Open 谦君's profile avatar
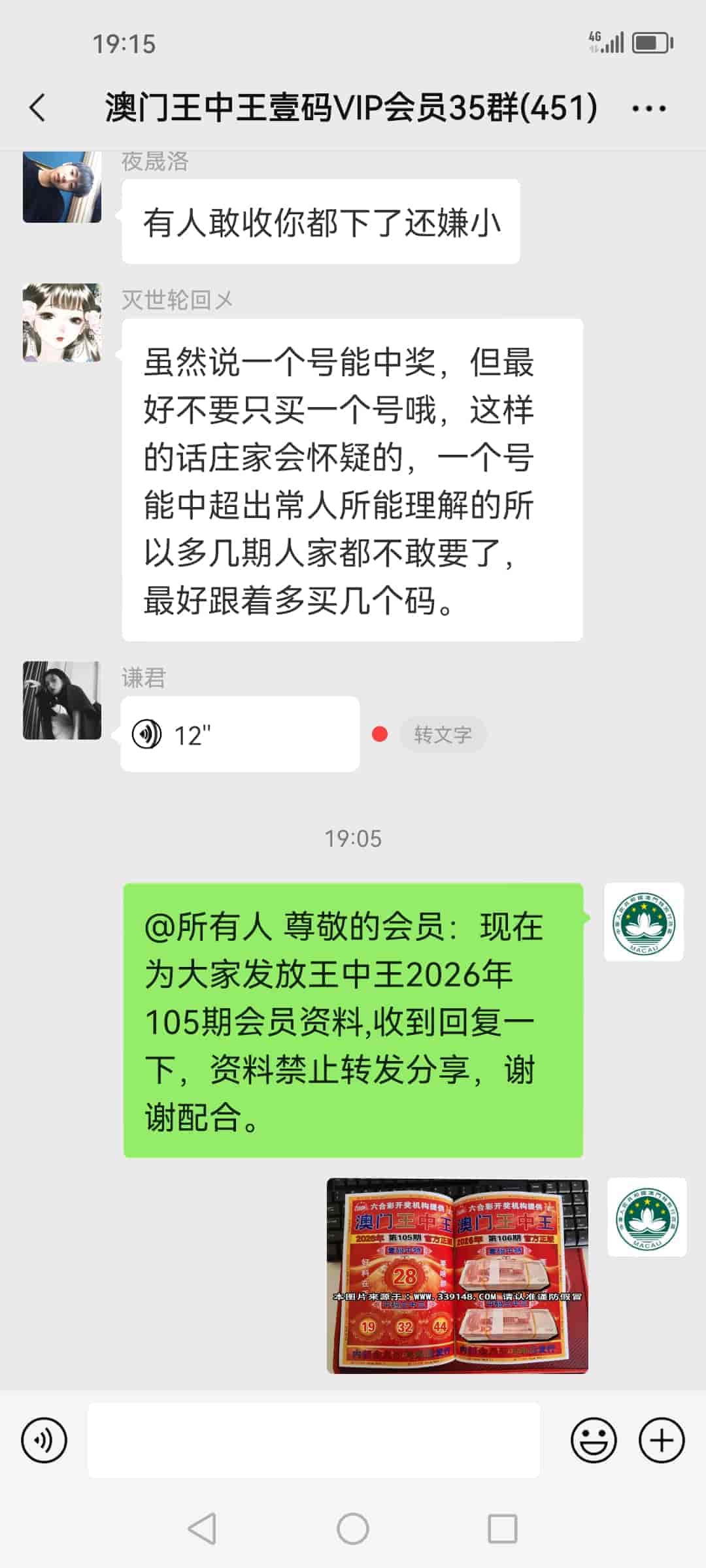This screenshot has height=1568, width=706. tap(62, 700)
